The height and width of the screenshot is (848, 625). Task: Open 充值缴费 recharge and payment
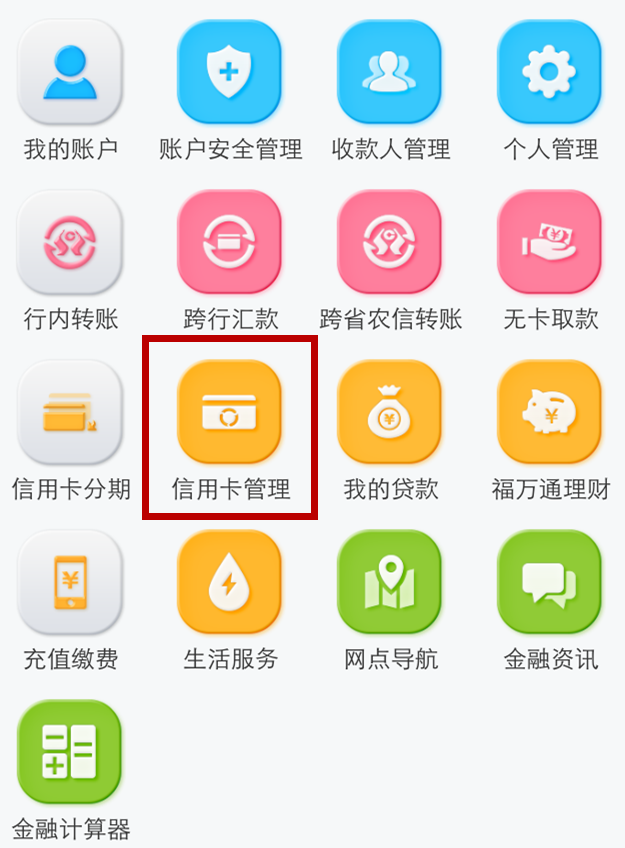70,582
